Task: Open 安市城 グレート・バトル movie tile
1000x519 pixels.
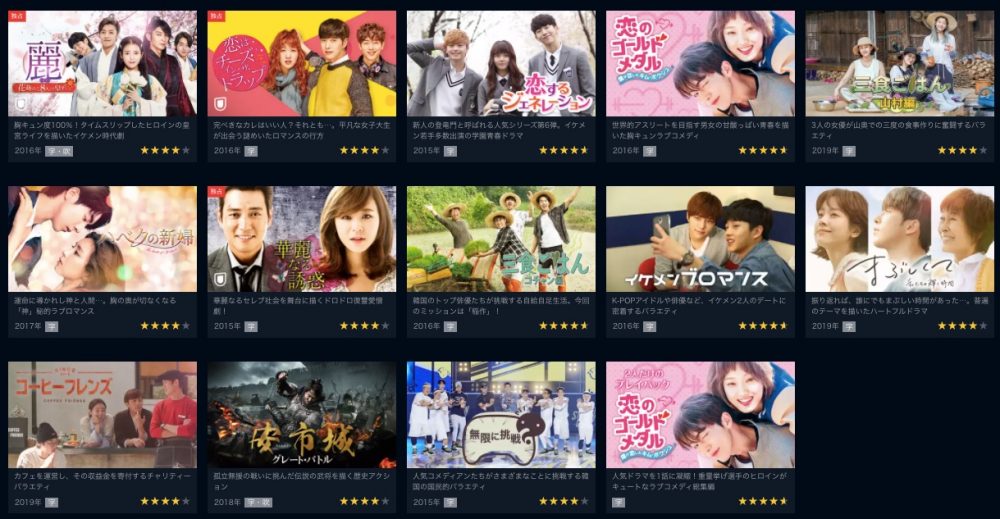Action: pos(301,415)
